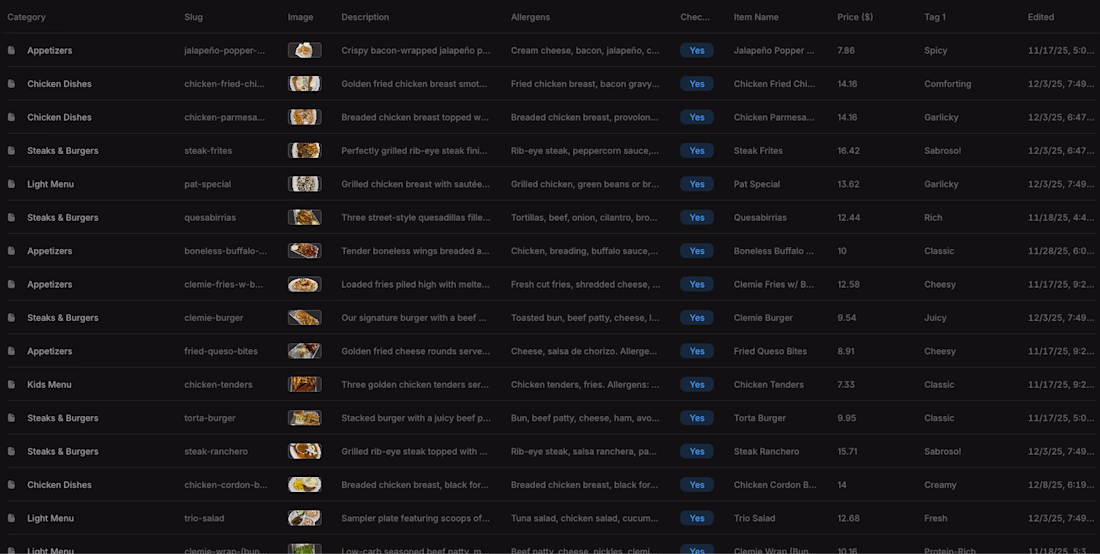Viewport: 1100px width, 554px height.
Task: Open the Pat Special item
Action: [756, 184]
